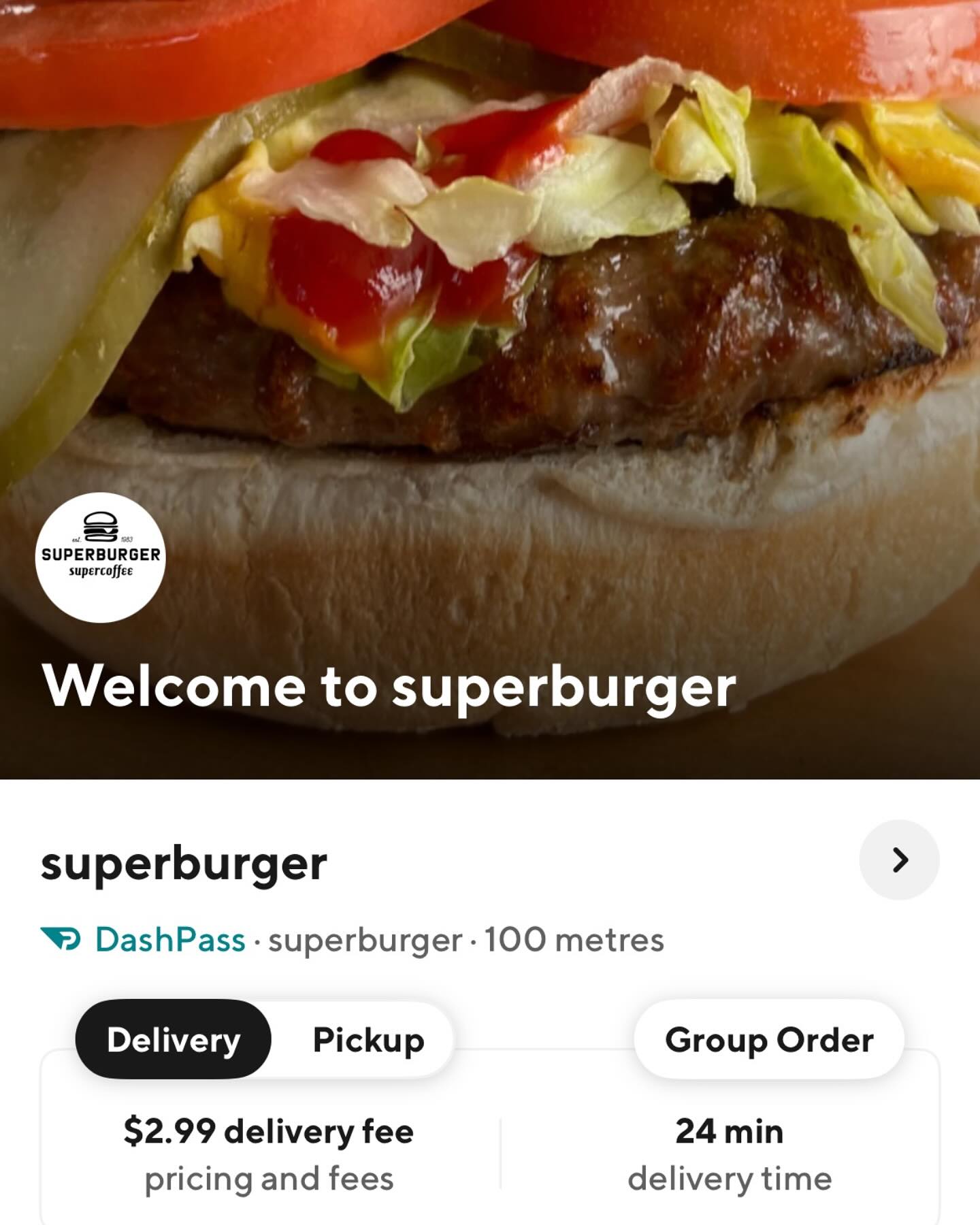Switch to Pickup

click(x=368, y=1040)
